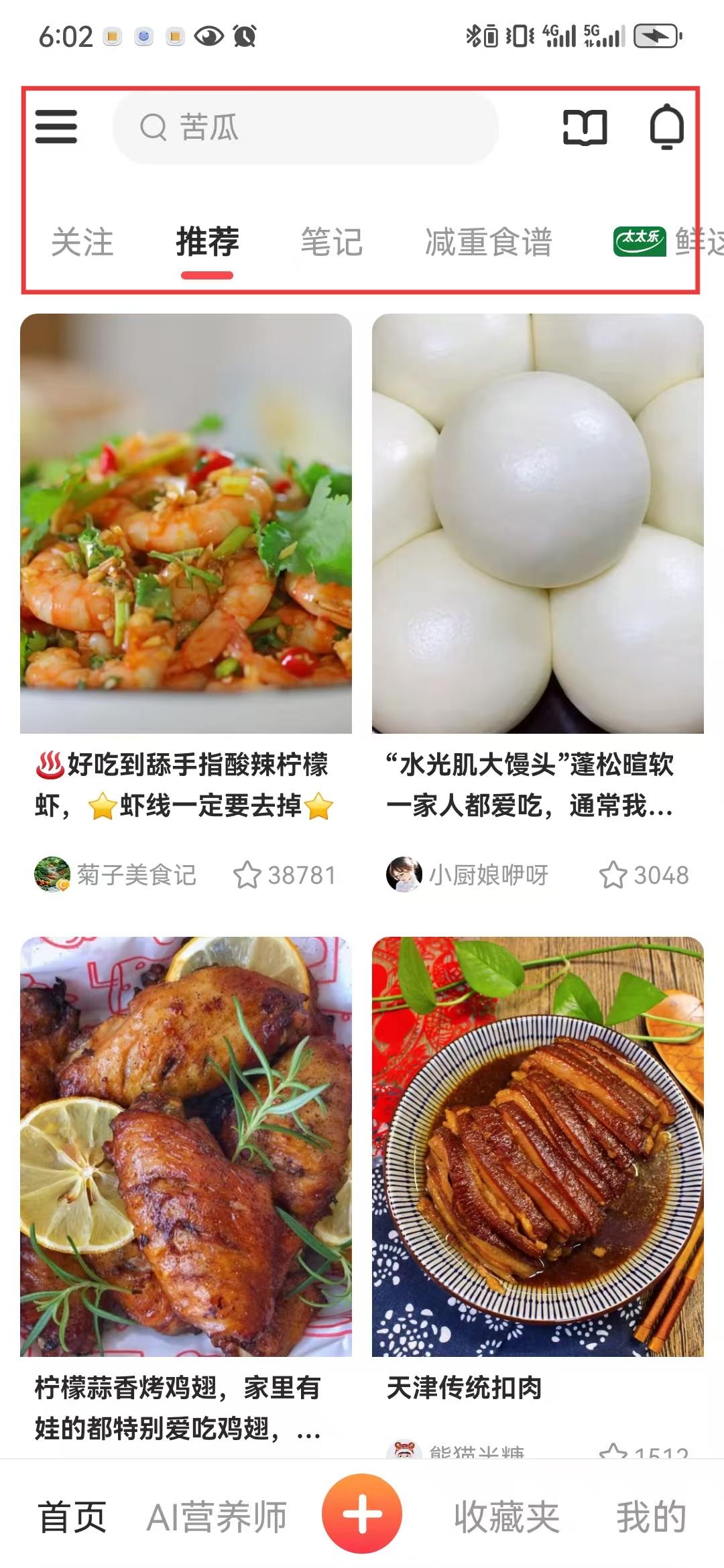Open the AI营养师 tab

(x=217, y=1517)
